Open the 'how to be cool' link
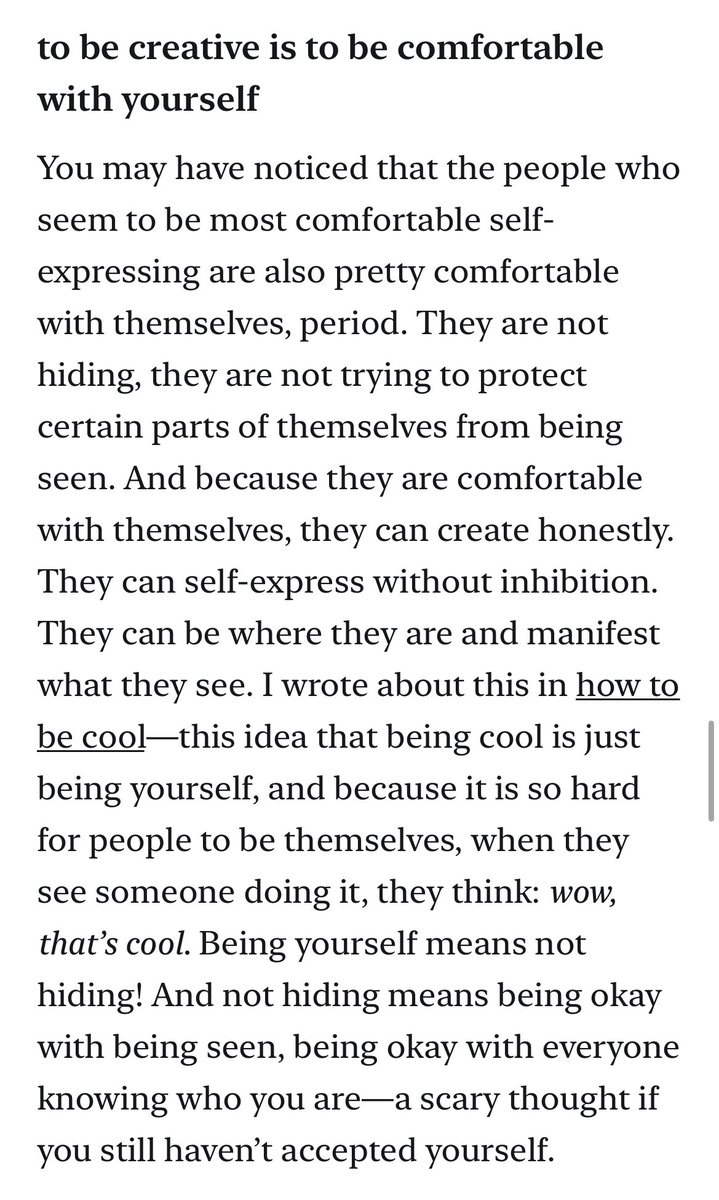Screen dimensions: 719x1200 [628, 688]
